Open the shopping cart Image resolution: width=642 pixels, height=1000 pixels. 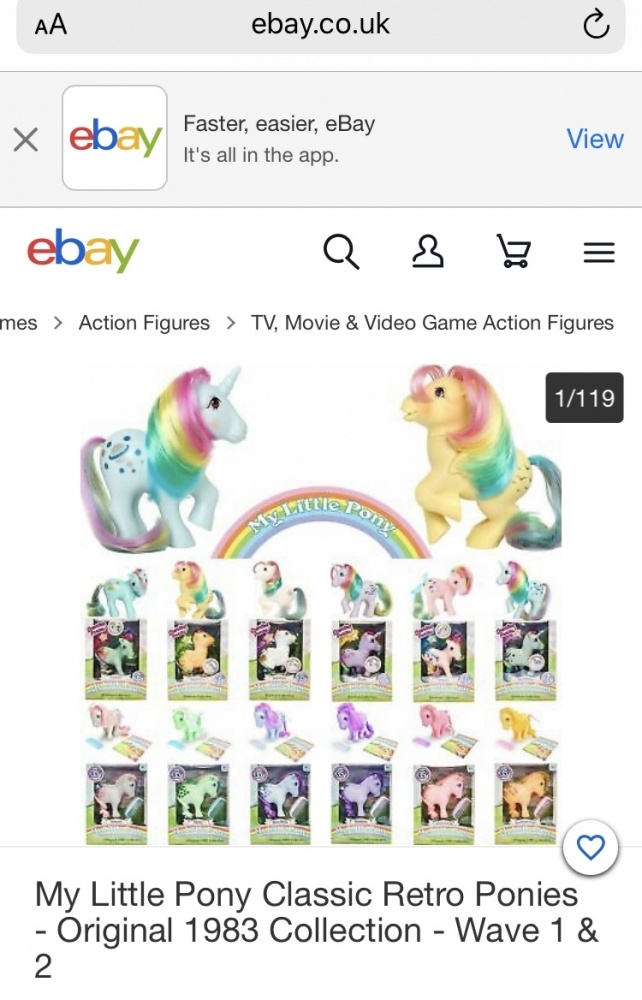514,252
